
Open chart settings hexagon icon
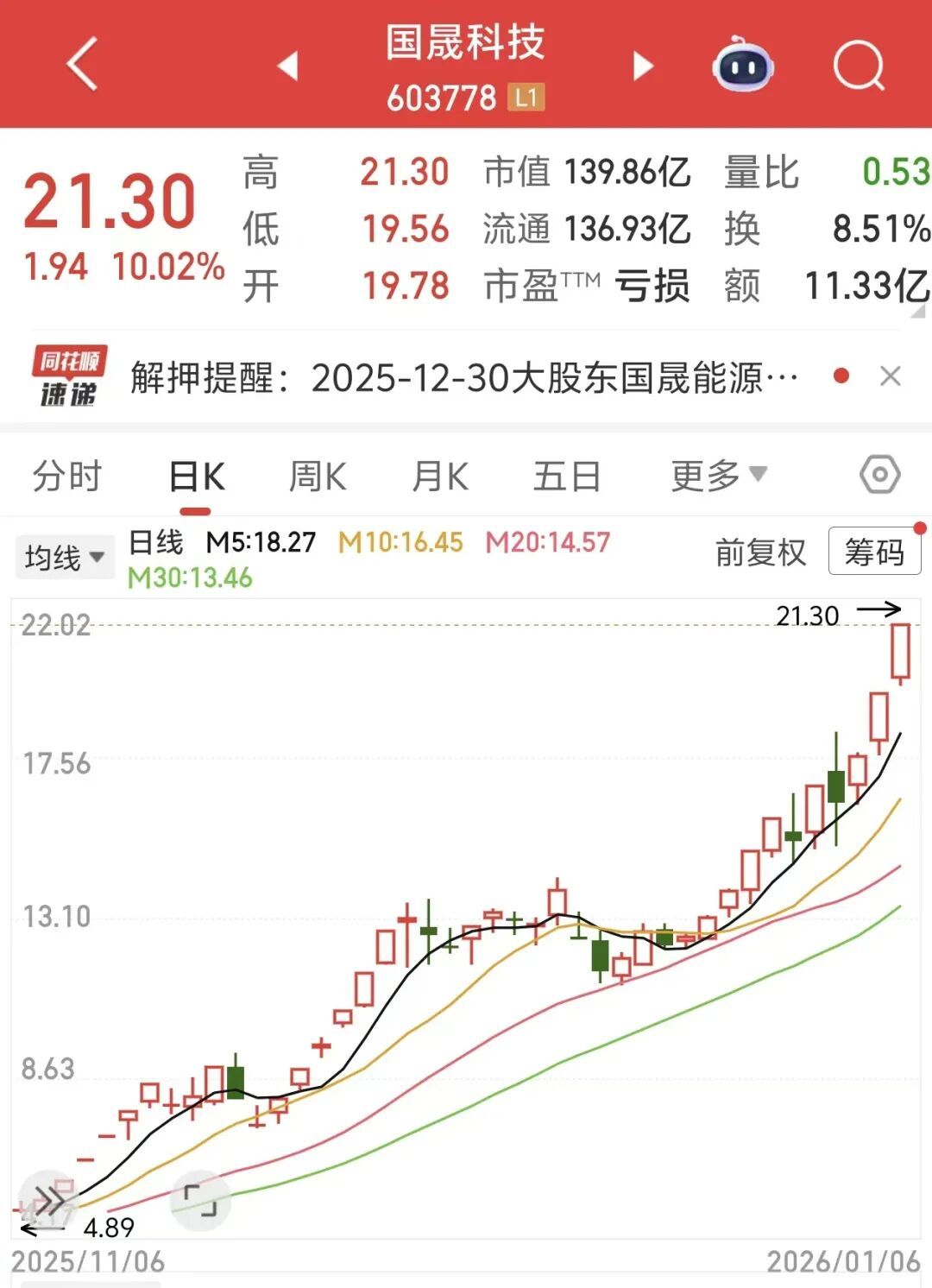click(879, 475)
